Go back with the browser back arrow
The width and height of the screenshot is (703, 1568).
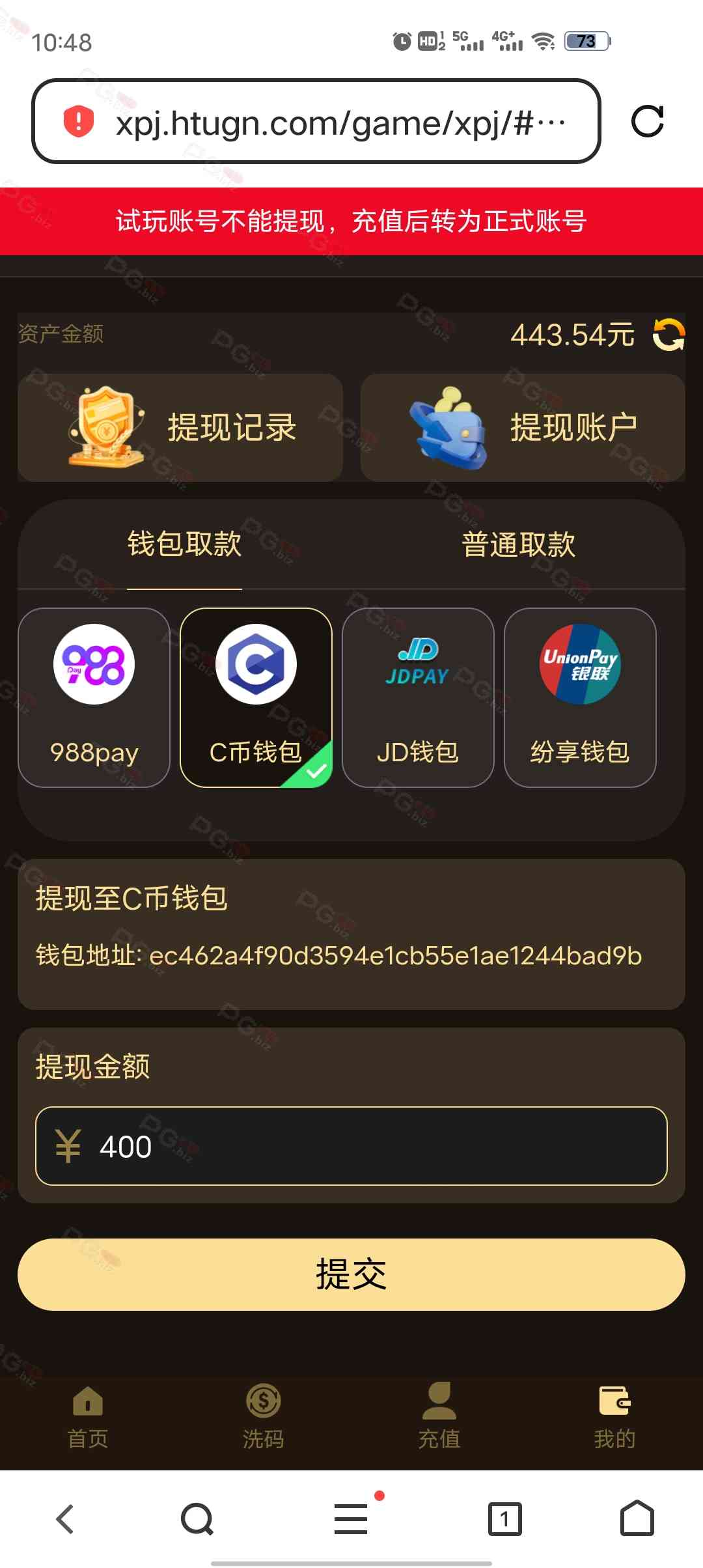(x=65, y=1519)
